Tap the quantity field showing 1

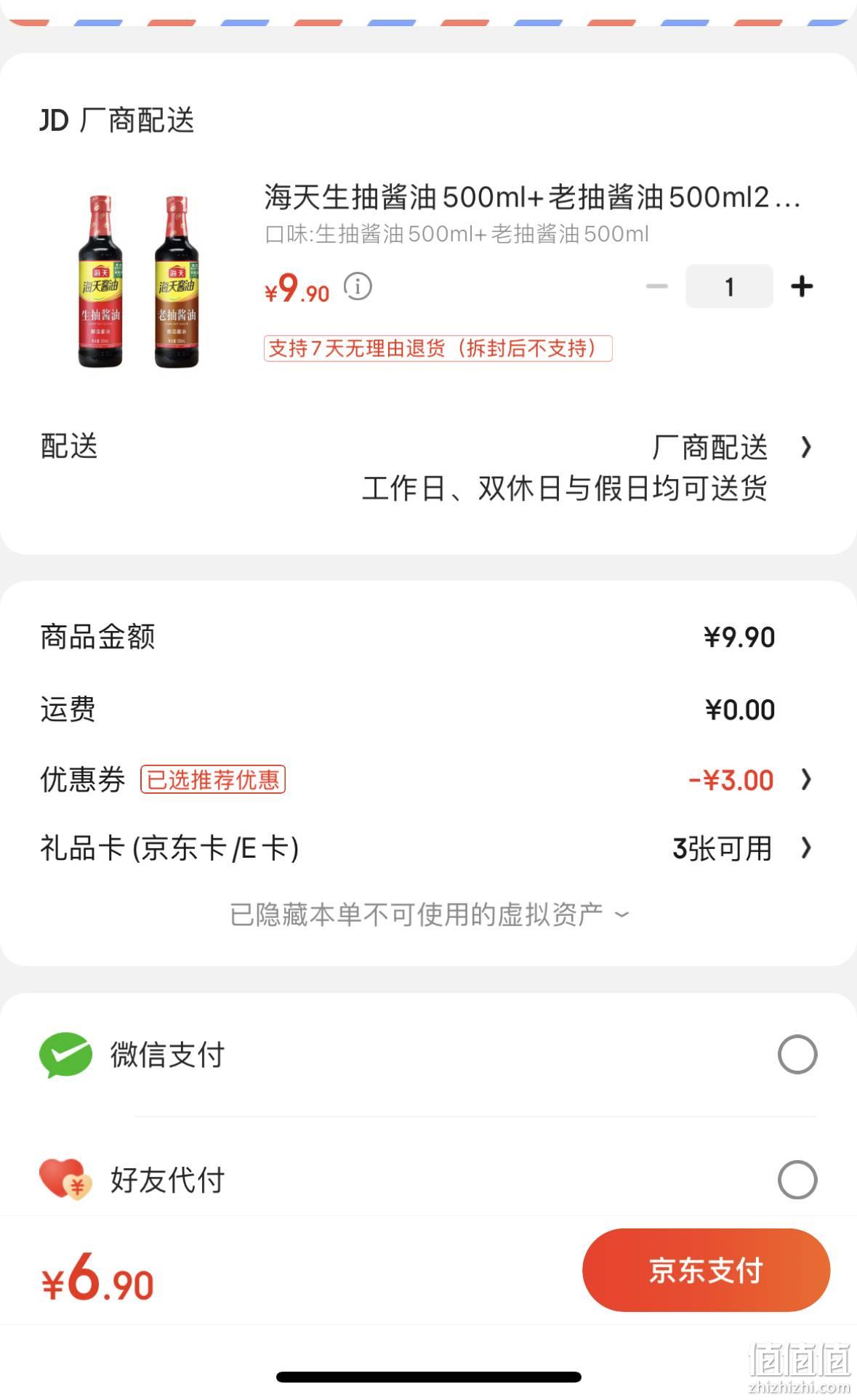[729, 286]
